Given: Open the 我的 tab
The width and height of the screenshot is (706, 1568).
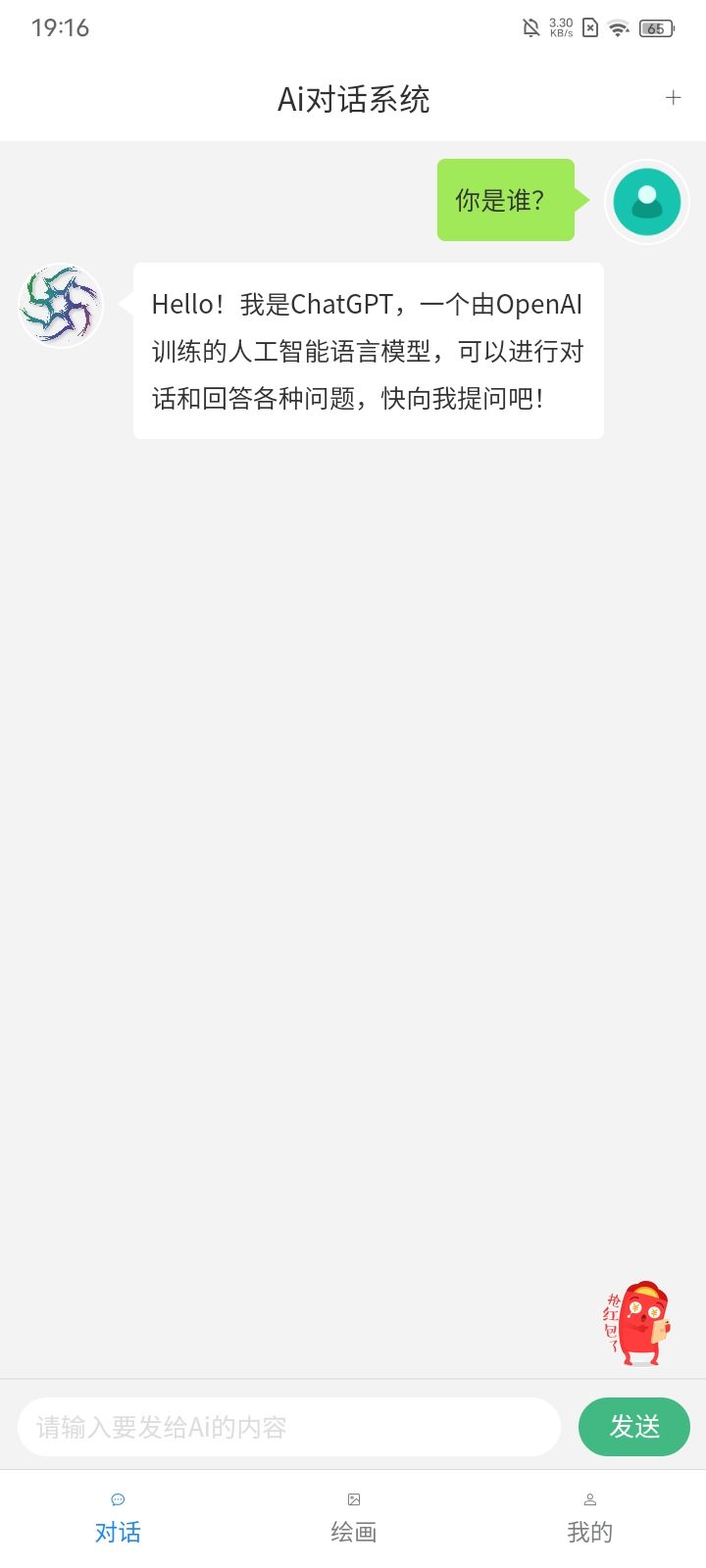Looking at the screenshot, I should pyautogui.click(x=589, y=1519).
